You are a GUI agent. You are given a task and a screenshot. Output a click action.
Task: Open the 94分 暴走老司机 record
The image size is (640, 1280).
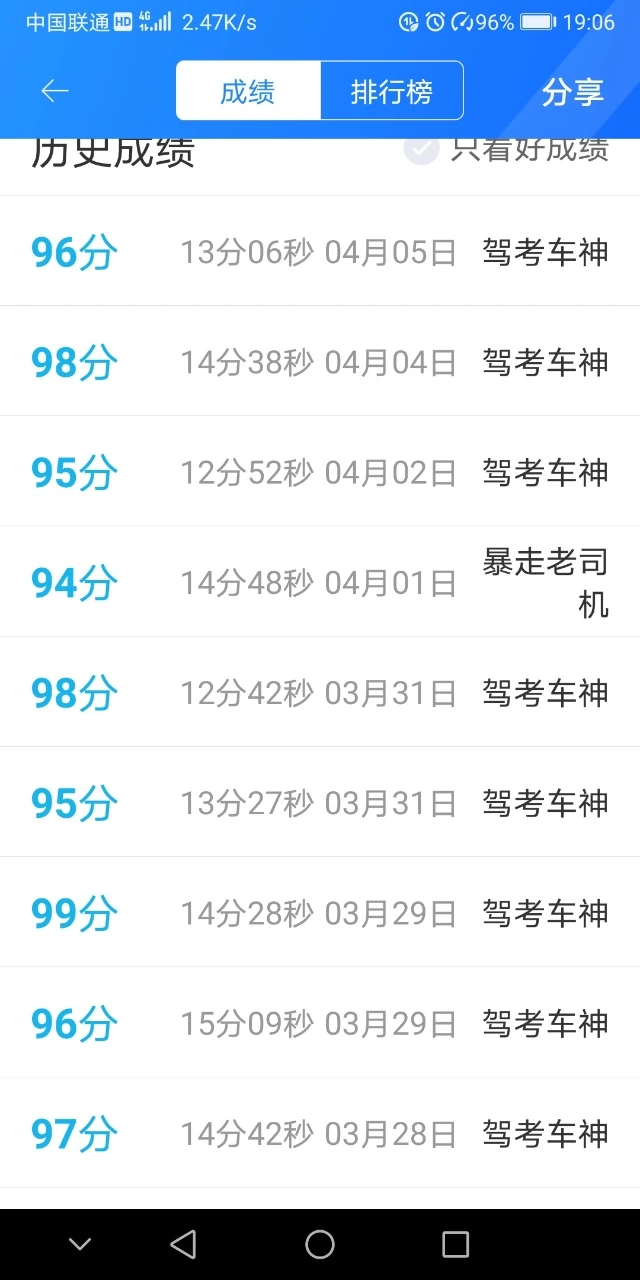[x=320, y=582]
